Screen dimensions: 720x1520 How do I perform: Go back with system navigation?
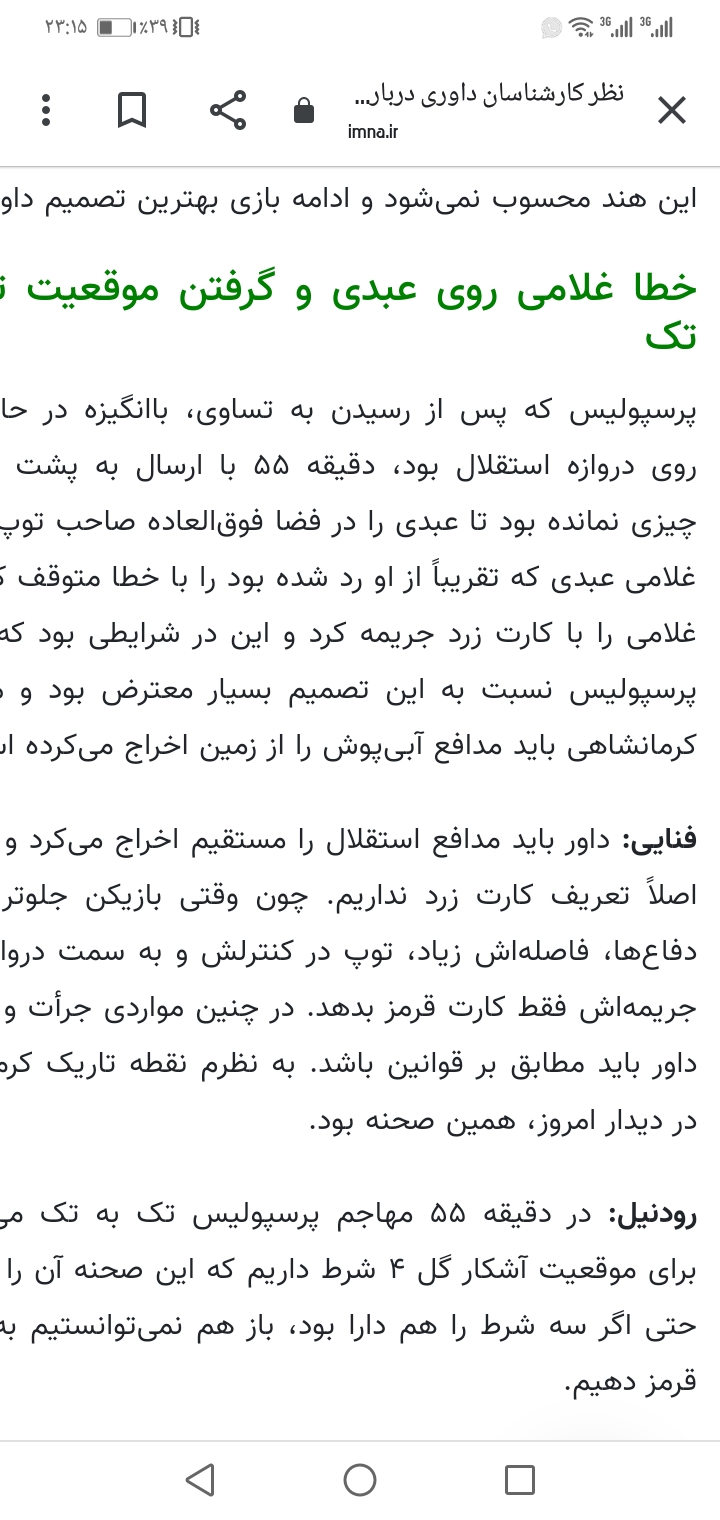click(x=200, y=1480)
